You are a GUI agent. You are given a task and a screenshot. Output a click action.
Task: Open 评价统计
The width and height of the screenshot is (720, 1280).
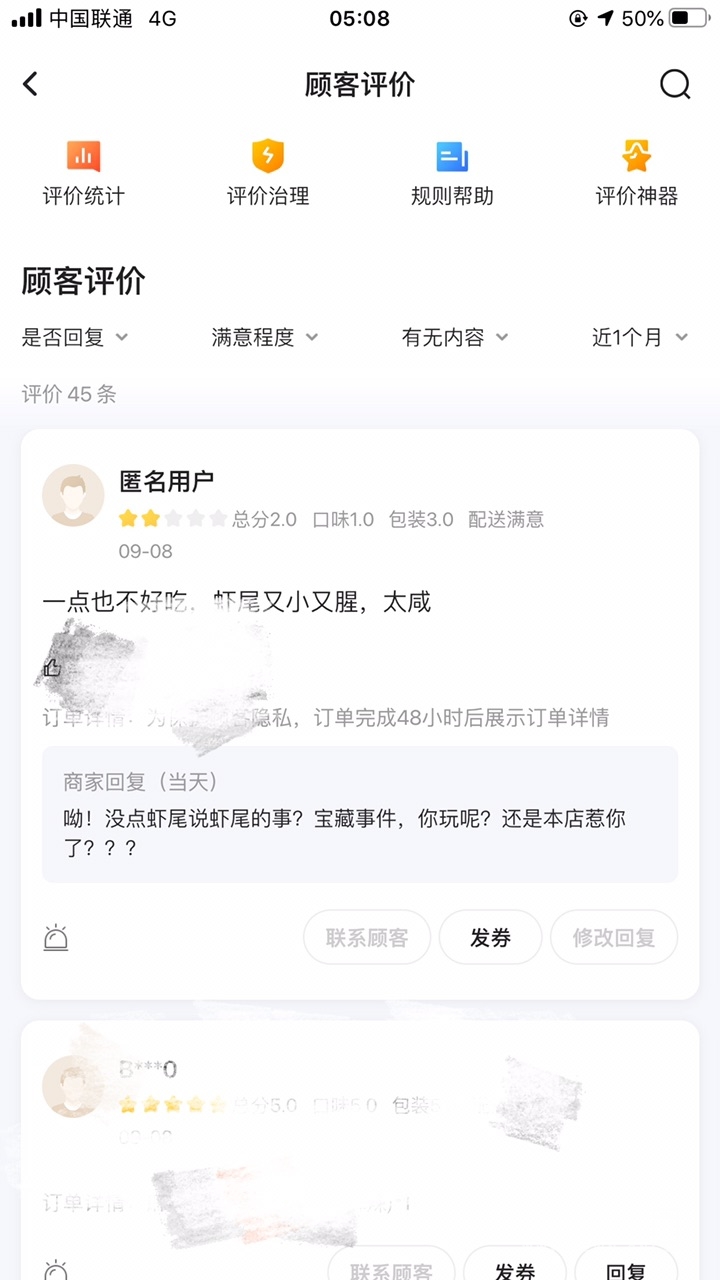[84, 172]
